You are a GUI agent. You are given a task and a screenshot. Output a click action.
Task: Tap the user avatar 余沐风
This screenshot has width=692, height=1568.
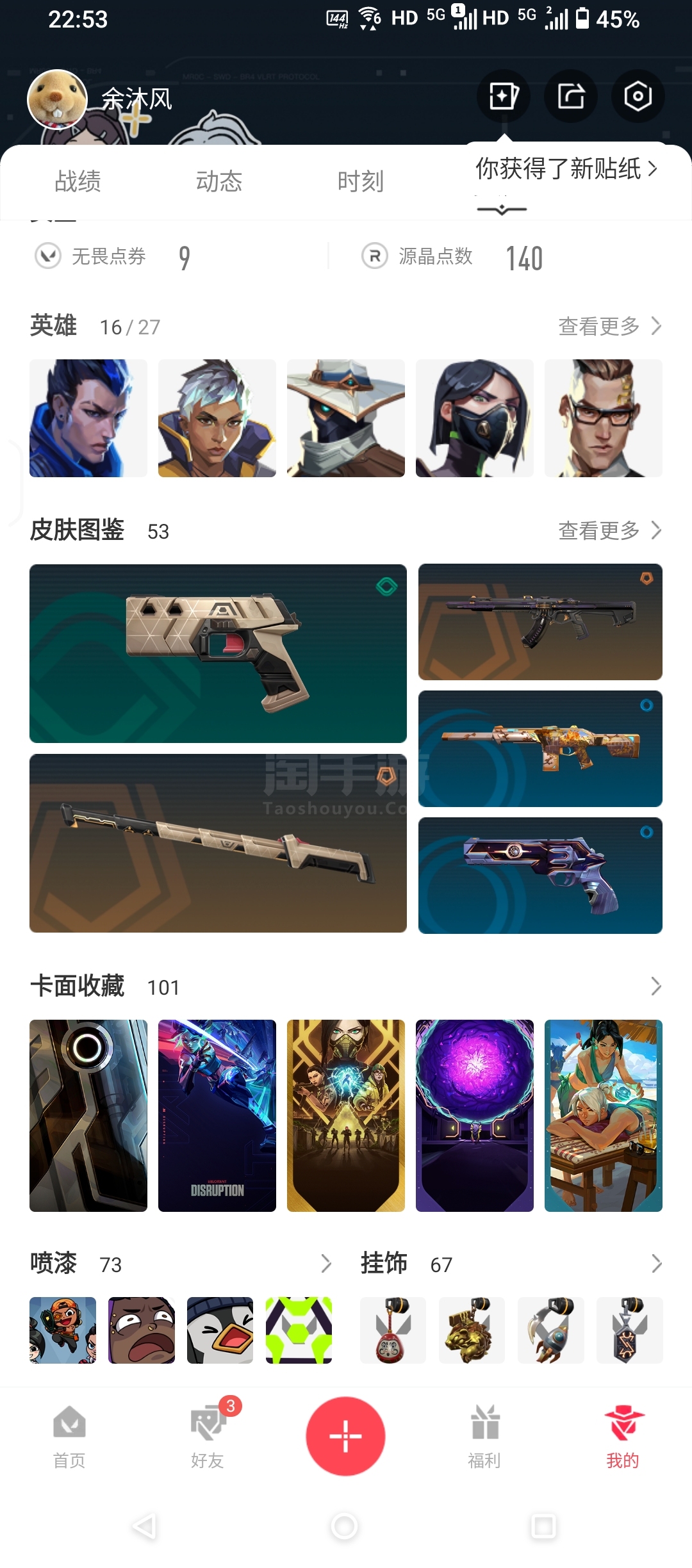(x=57, y=100)
